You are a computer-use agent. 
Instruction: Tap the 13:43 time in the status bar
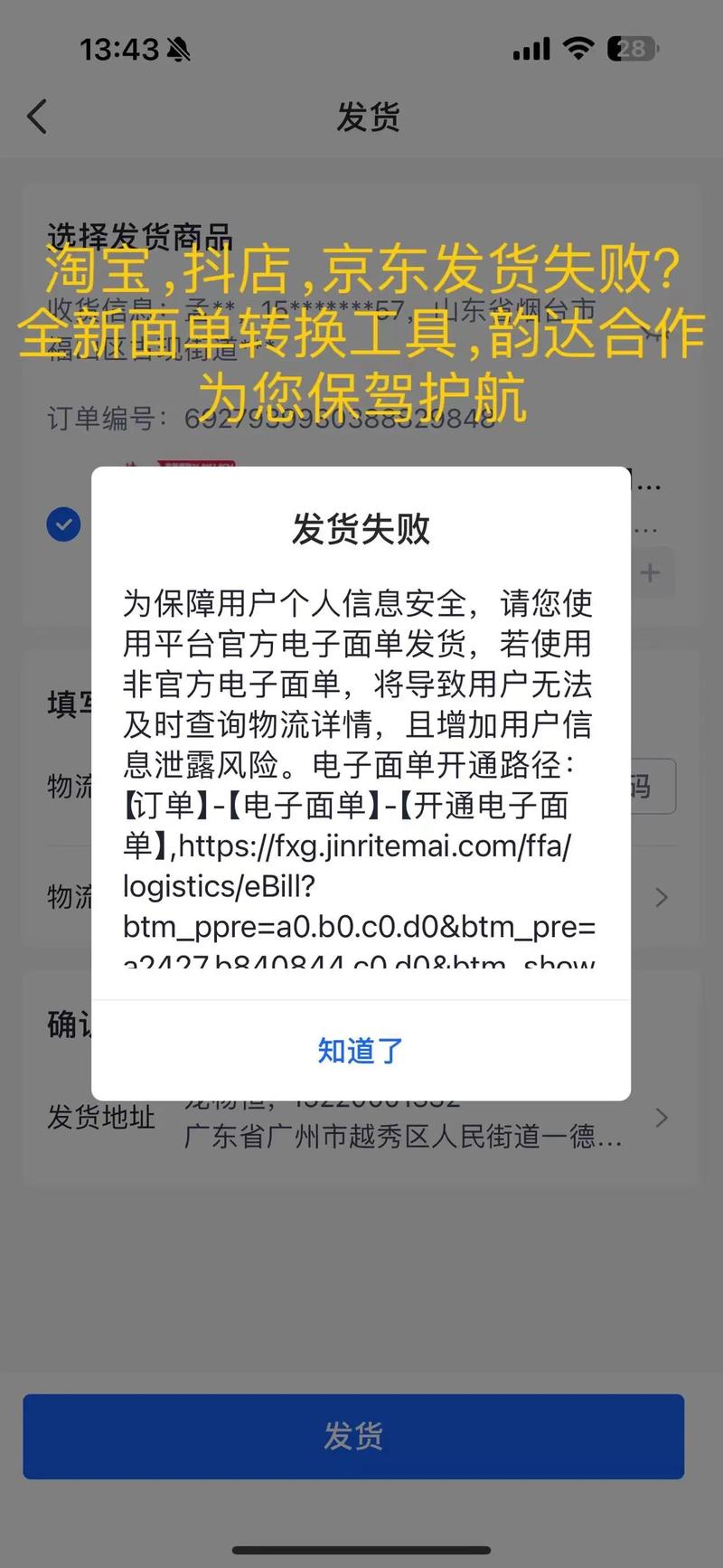tap(121, 48)
